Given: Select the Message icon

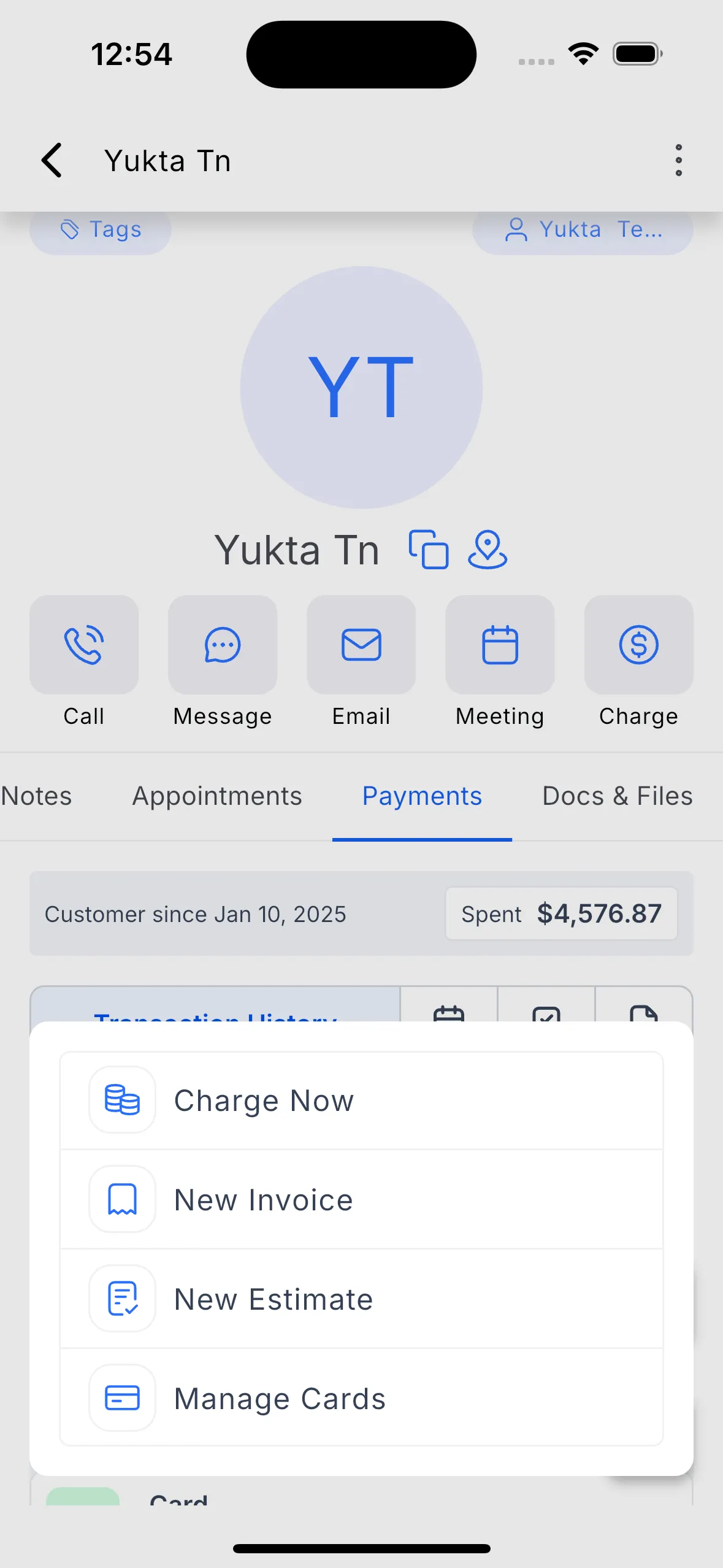Looking at the screenshot, I should pyautogui.click(x=223, y=645).
